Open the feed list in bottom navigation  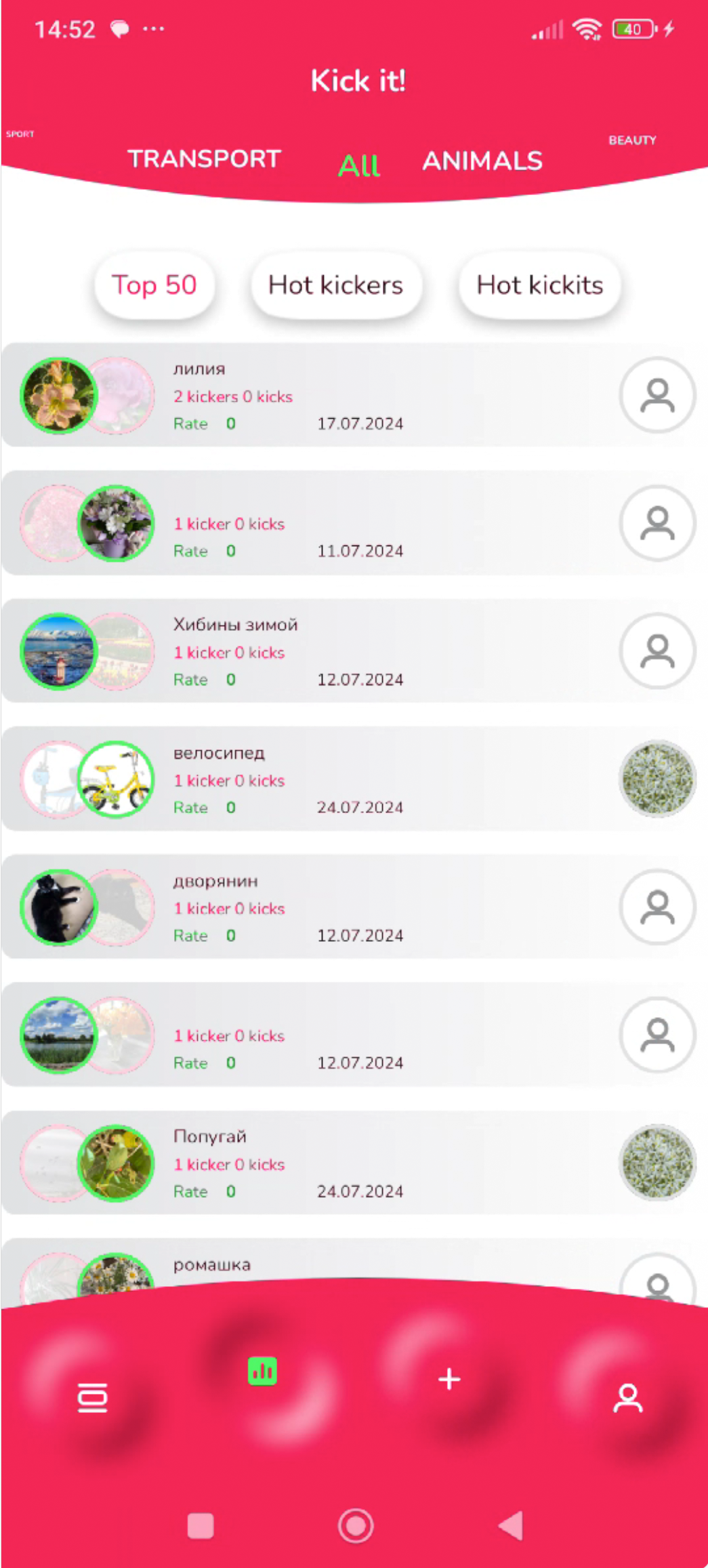click(92, 1397)
